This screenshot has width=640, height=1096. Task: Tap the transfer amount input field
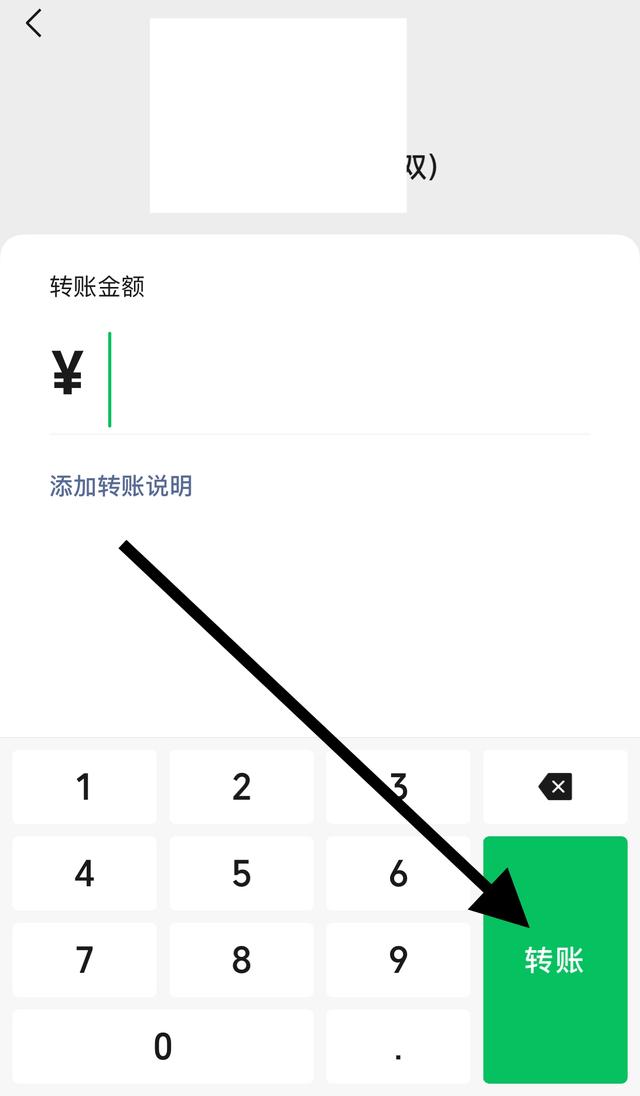point(340,380)
